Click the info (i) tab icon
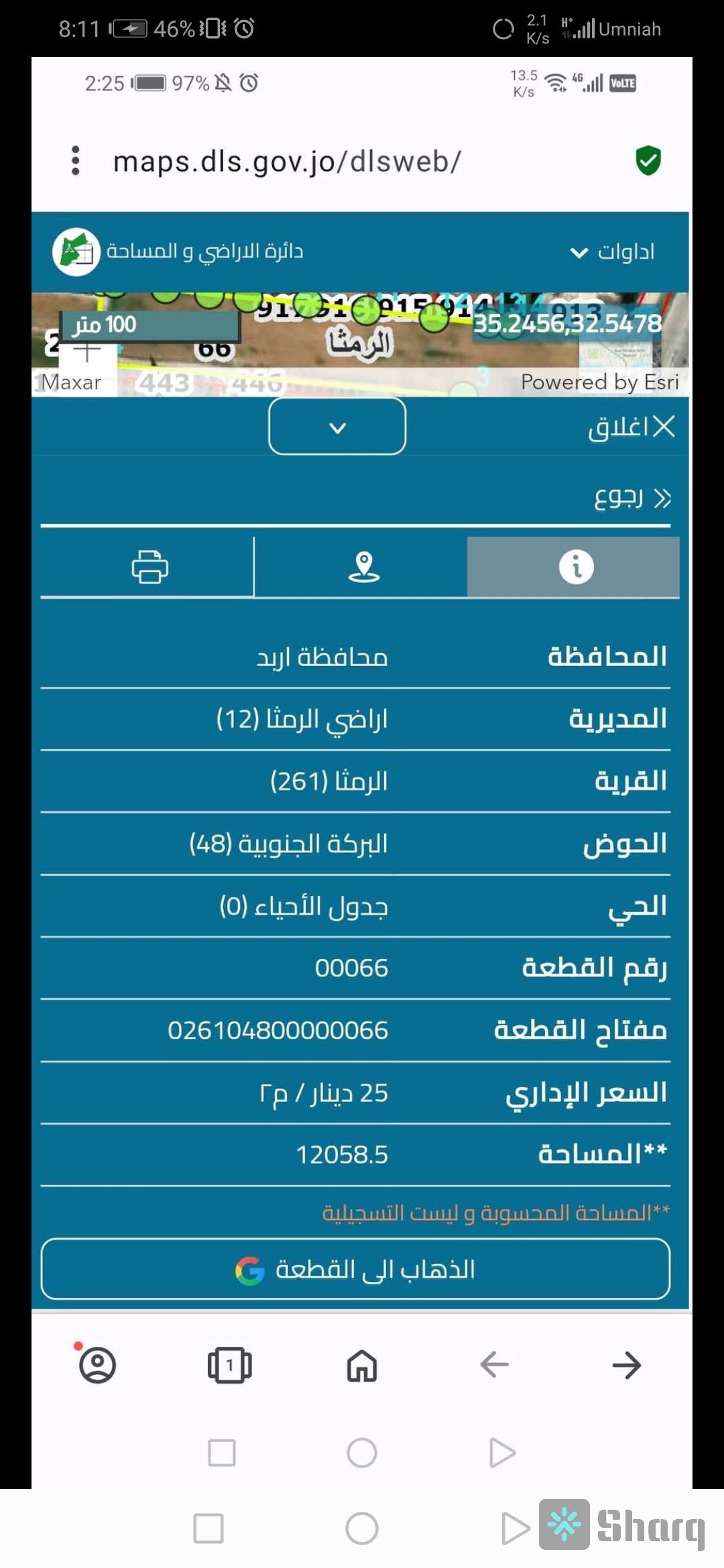The width and height of the screenshot is (724, 1568). tap(575, 566)
